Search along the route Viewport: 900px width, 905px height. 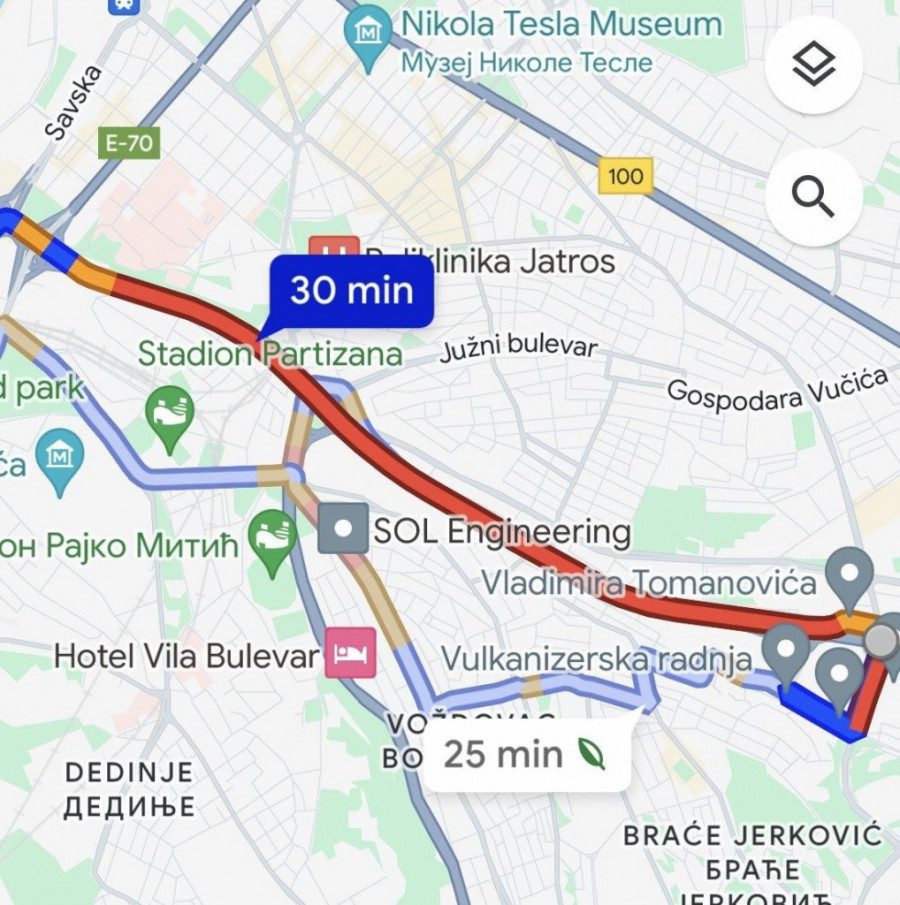point(814,198)
